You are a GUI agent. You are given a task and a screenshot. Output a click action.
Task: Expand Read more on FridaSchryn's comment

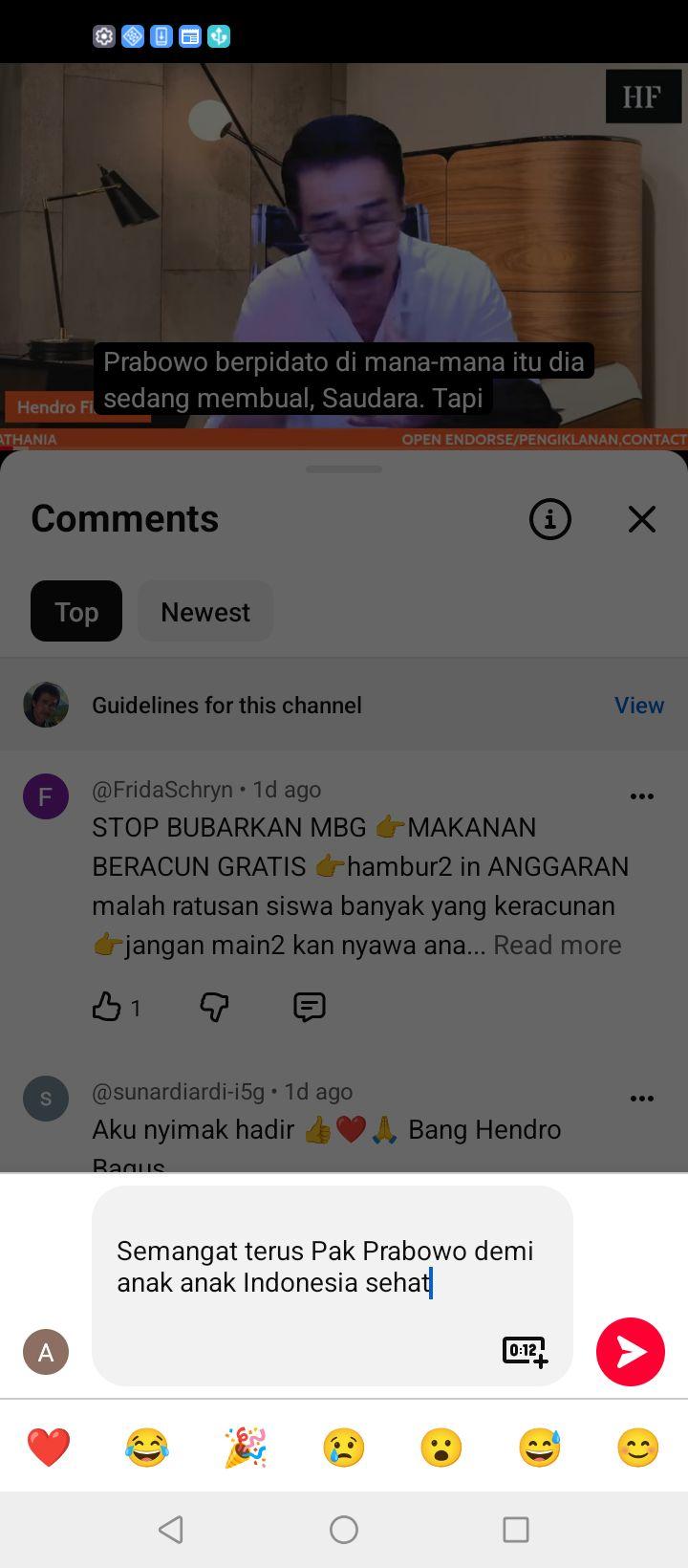click(557, 945)
